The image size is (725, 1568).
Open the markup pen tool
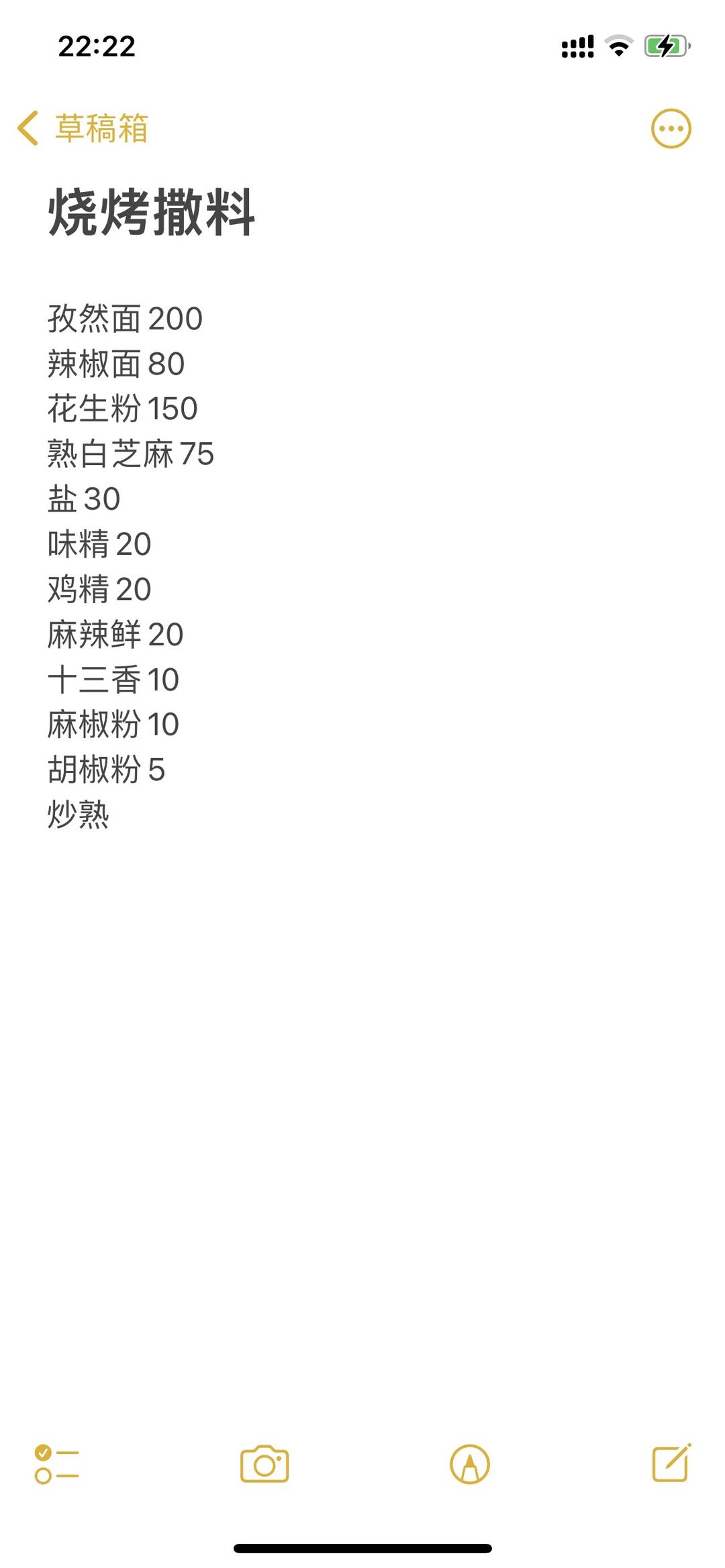click(x=470, y=1464)
